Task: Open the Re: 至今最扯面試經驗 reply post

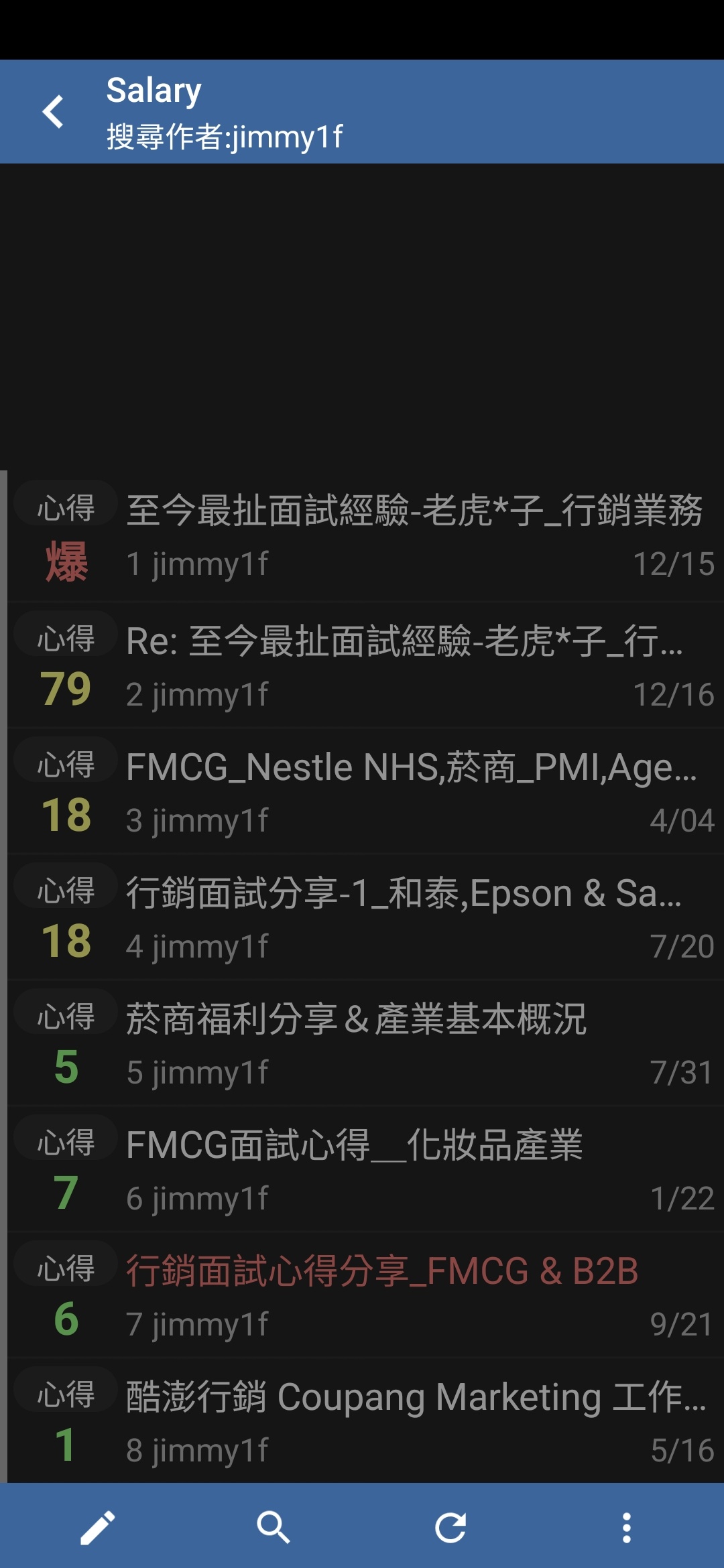Action: click(x=366, y=665)
